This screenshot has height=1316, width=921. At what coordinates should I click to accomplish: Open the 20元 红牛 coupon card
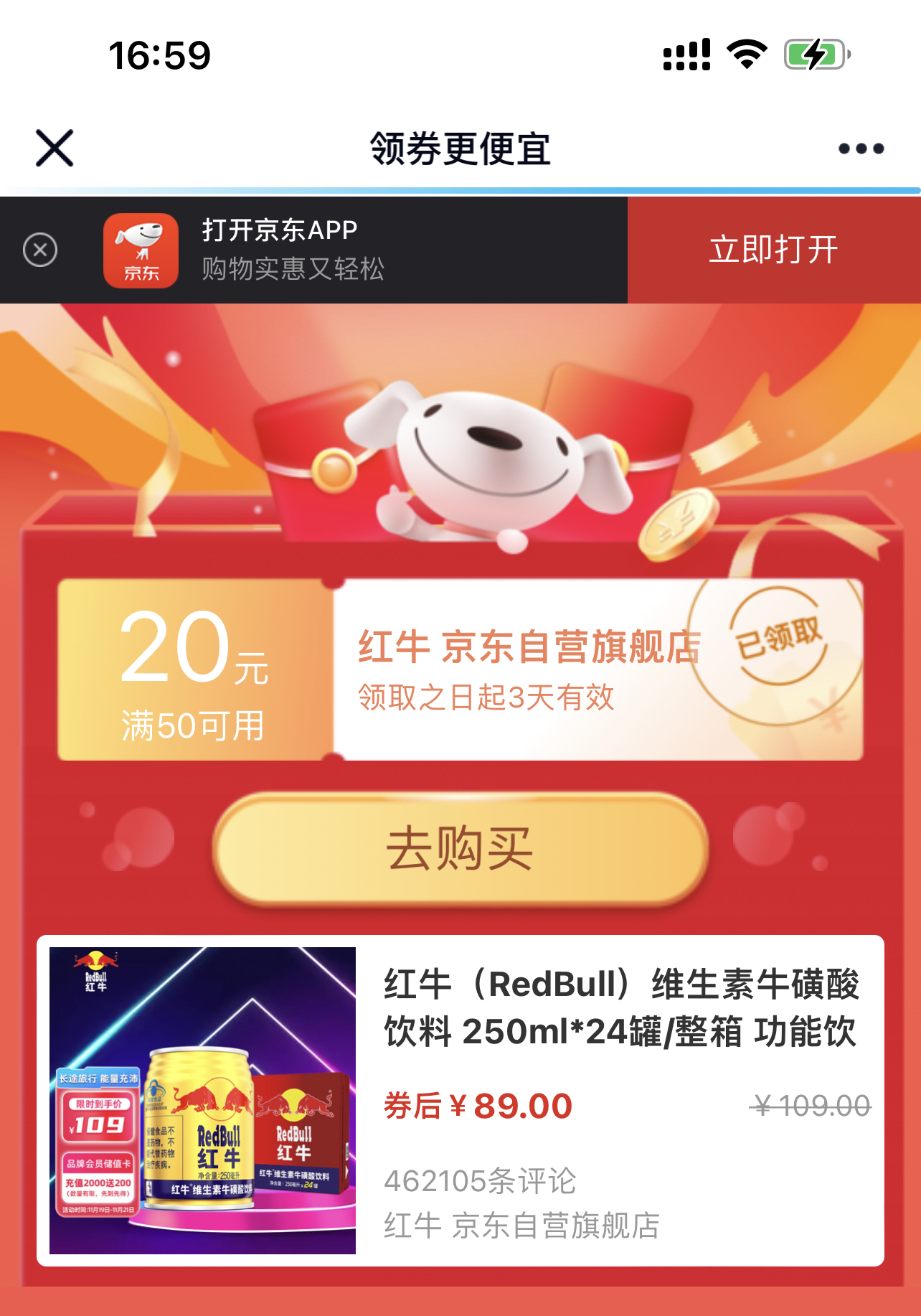tap(460, 669)
